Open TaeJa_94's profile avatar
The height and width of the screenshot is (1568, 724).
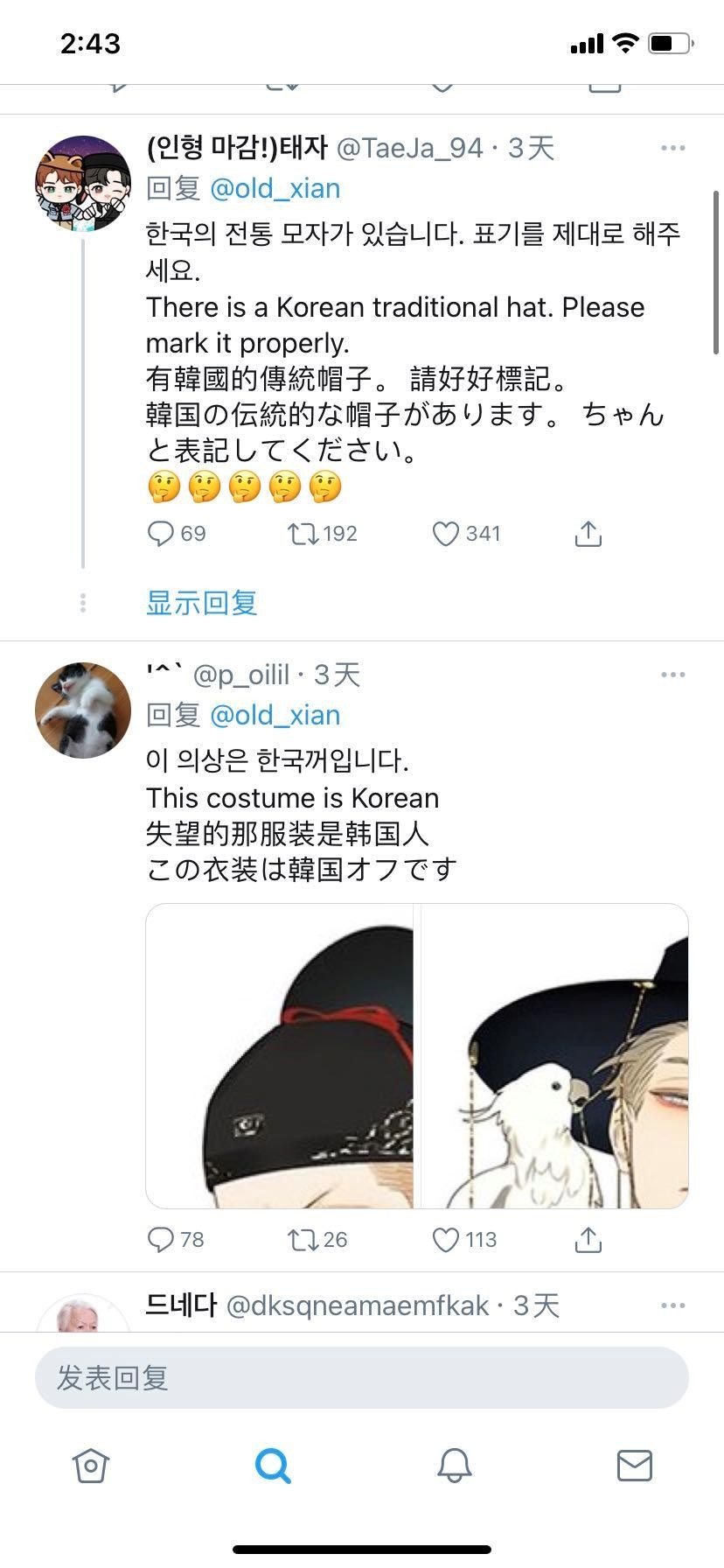coord(83,184)
